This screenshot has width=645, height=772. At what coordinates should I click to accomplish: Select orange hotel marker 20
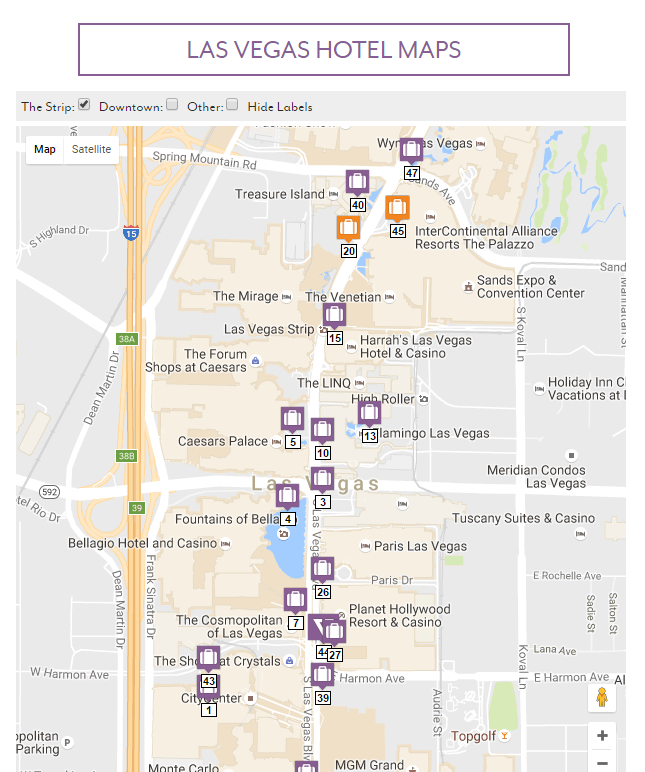click(348, 229)
